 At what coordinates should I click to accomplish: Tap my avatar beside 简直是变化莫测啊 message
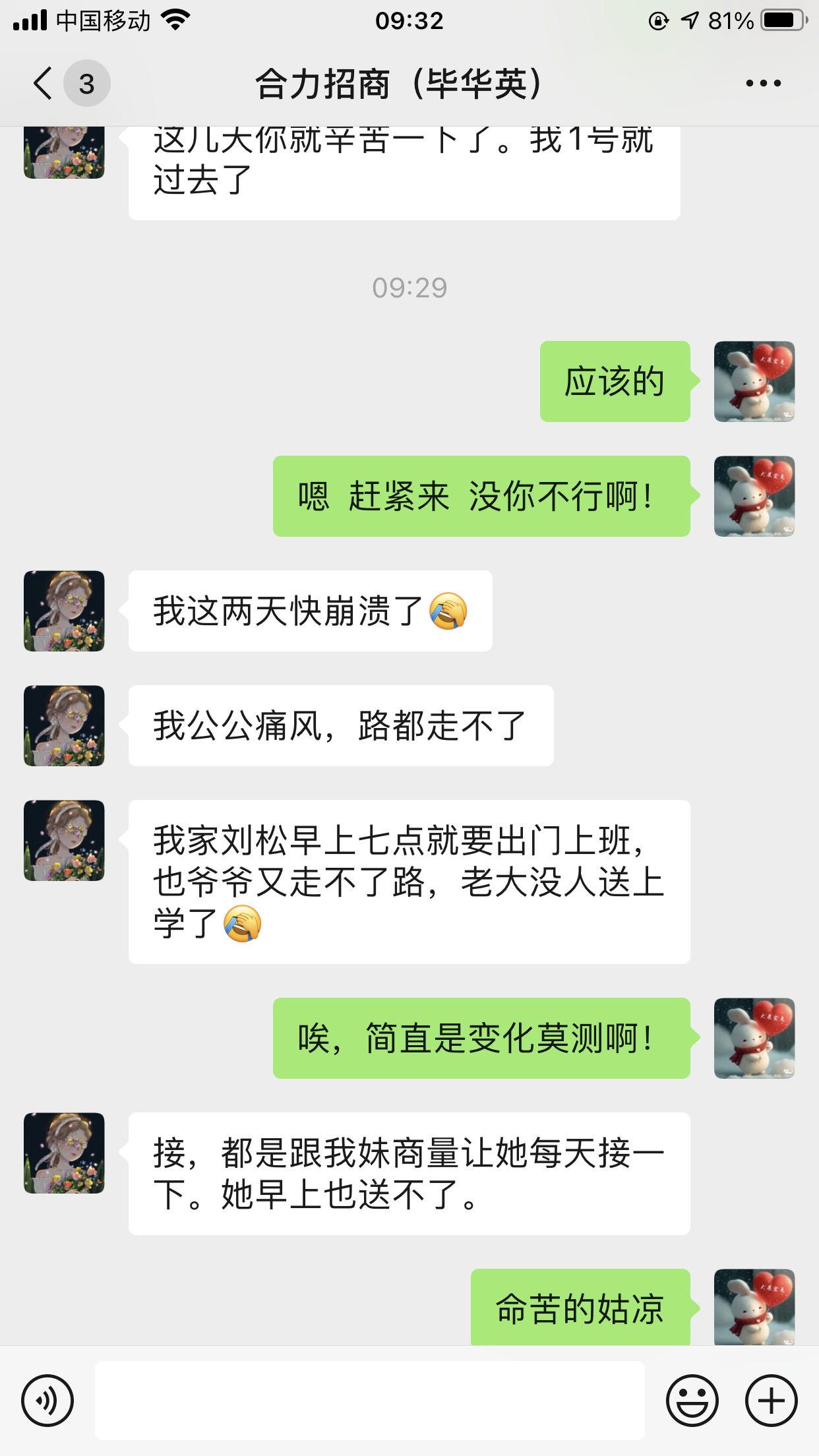754,1038
